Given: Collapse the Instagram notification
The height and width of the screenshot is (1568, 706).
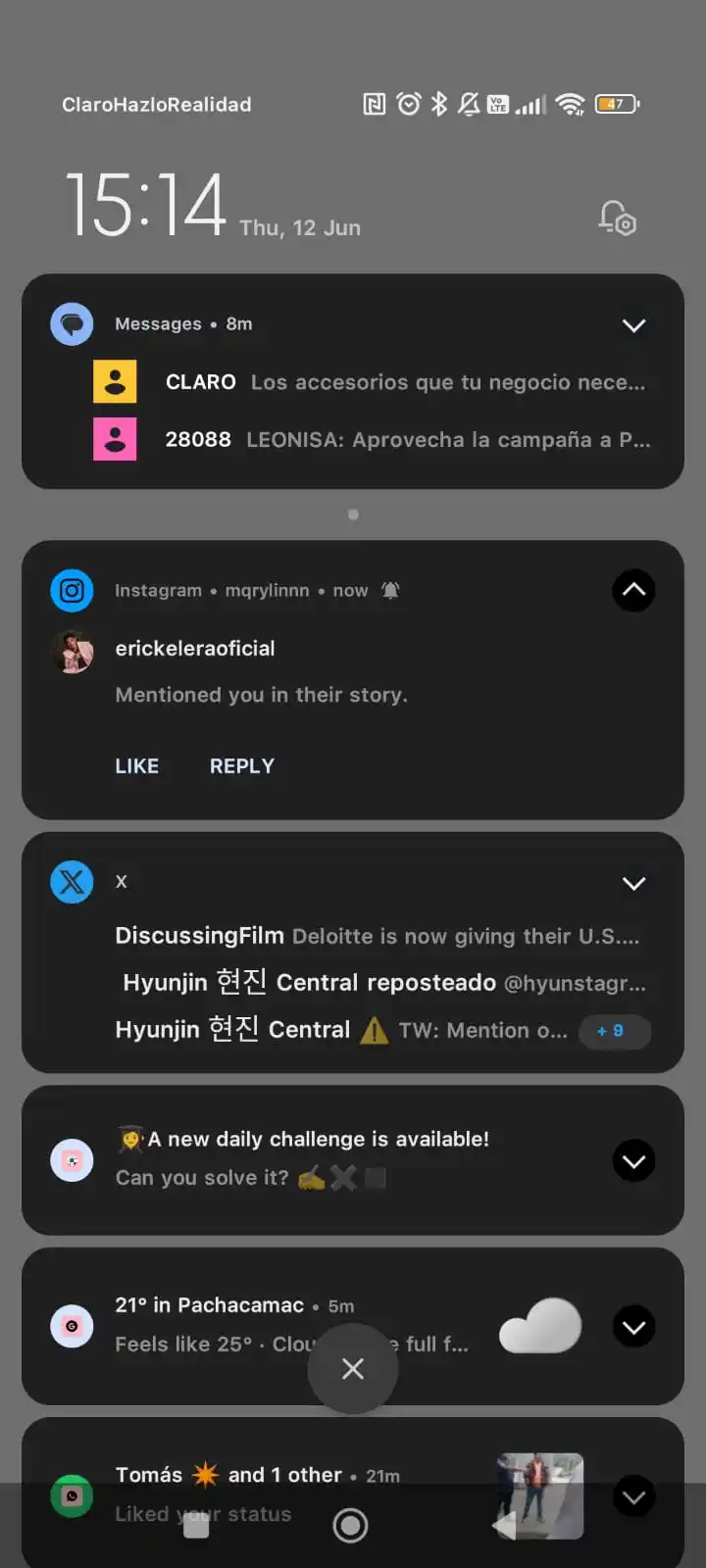Looking at the screenshot, I should (633, 590).
